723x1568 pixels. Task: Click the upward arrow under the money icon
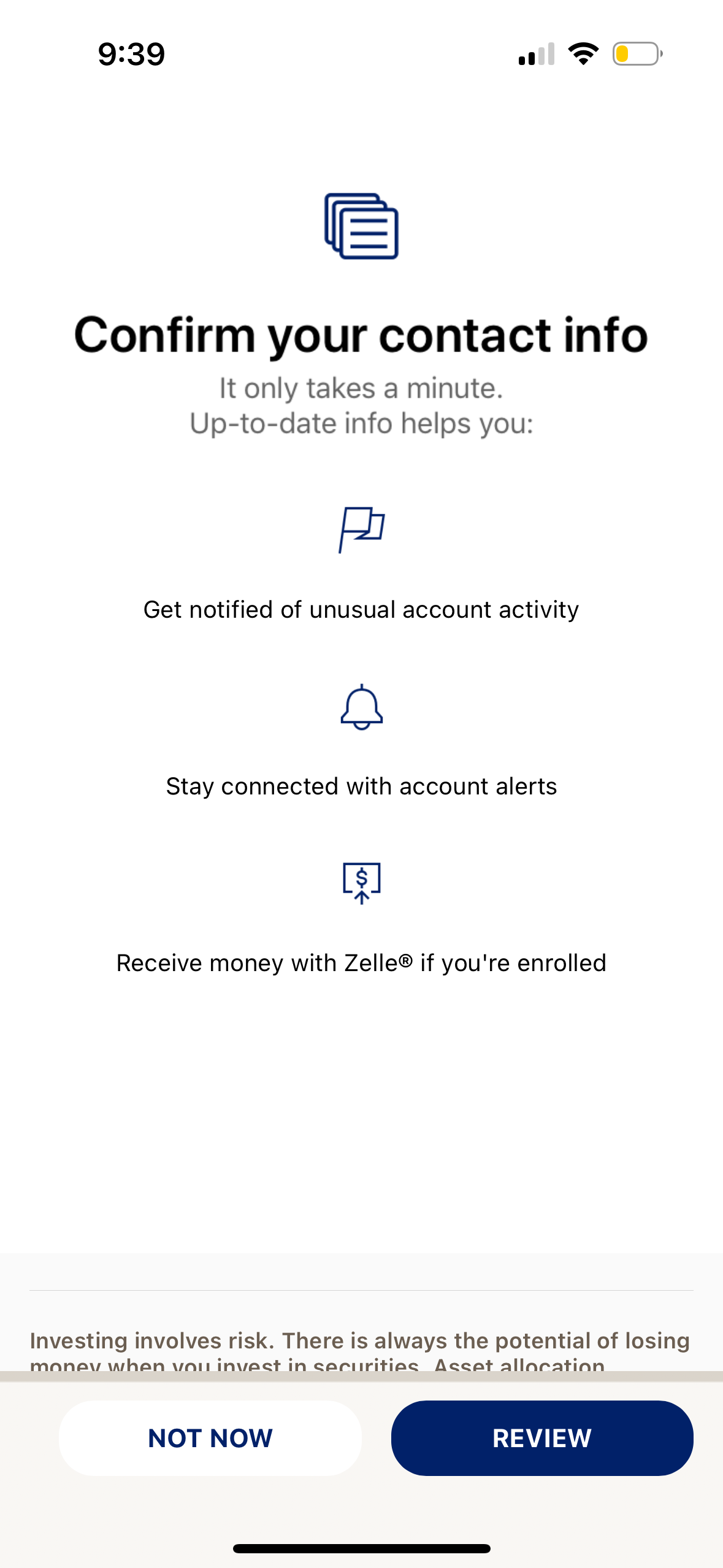[x=361, y=897]
